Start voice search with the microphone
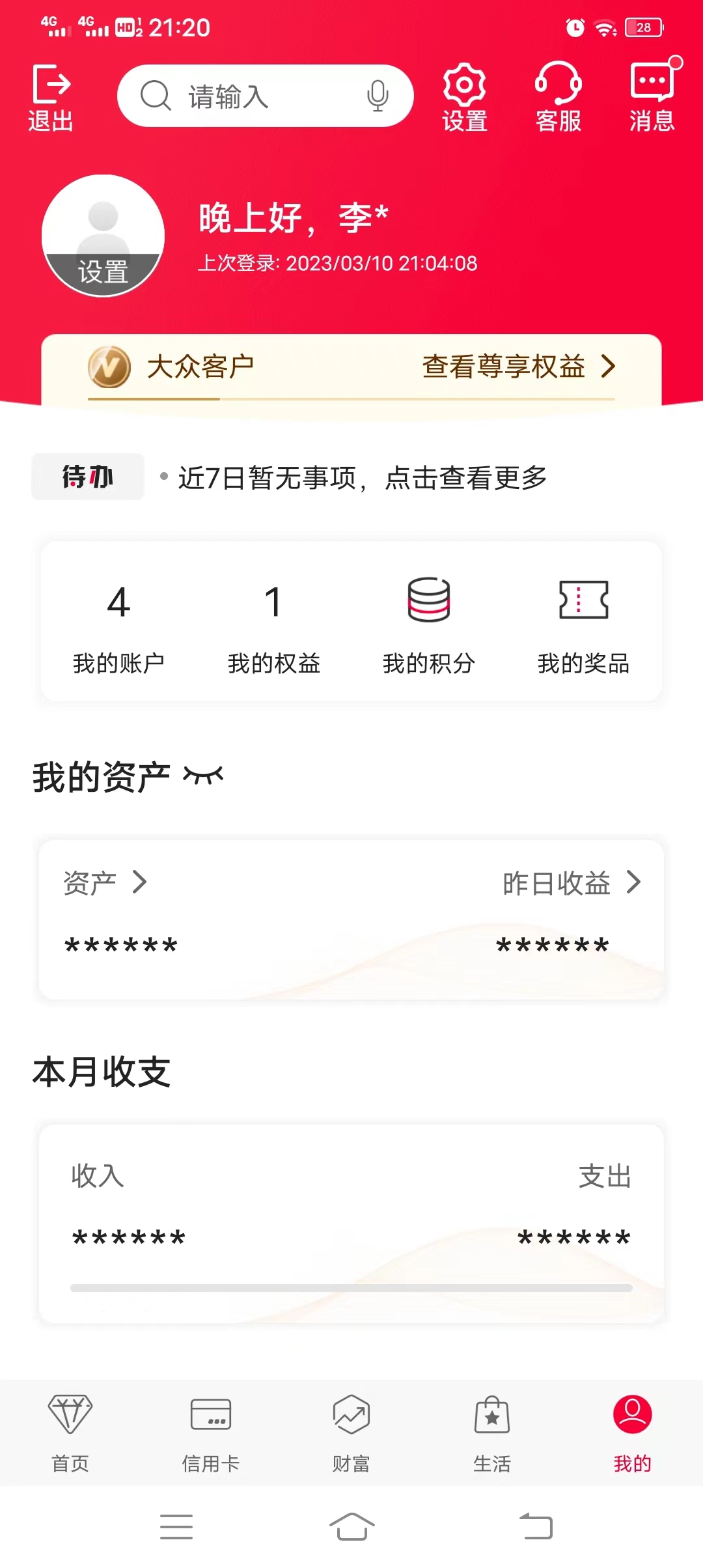Screen dimensions: 703x1568 pos(378,96)
